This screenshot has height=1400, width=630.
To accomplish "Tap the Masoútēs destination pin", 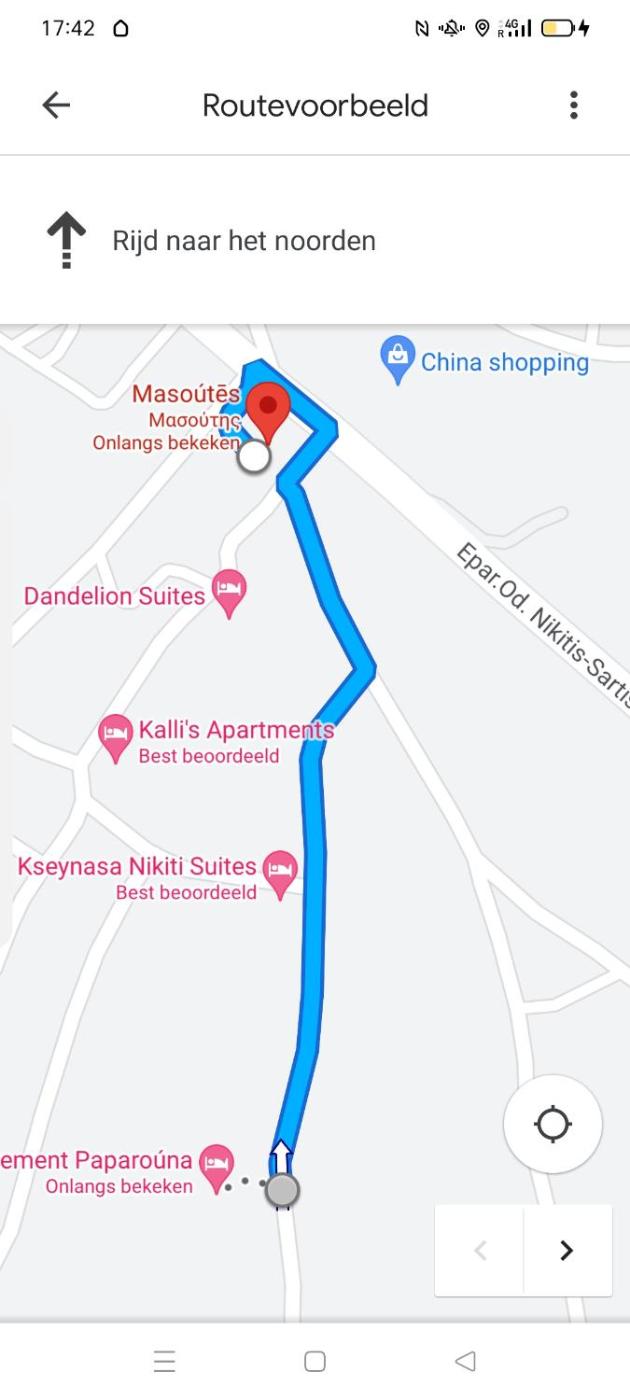I will 268,408.
